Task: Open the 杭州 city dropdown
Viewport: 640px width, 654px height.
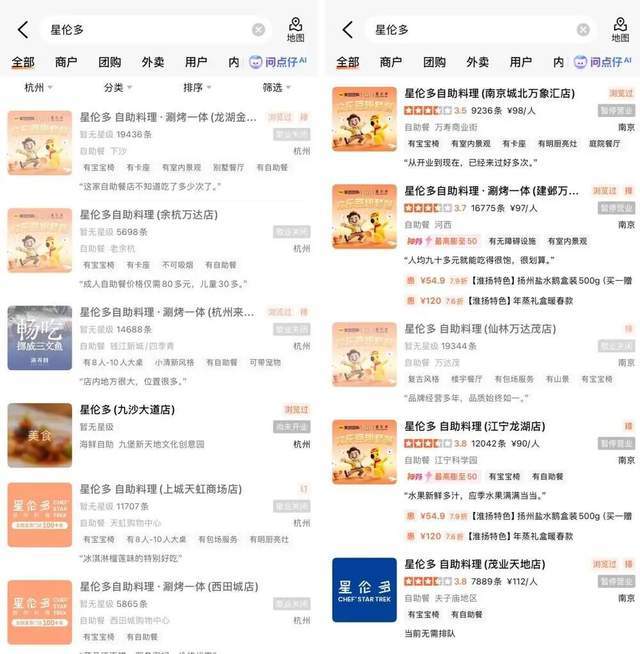Action: coord(38,88)
